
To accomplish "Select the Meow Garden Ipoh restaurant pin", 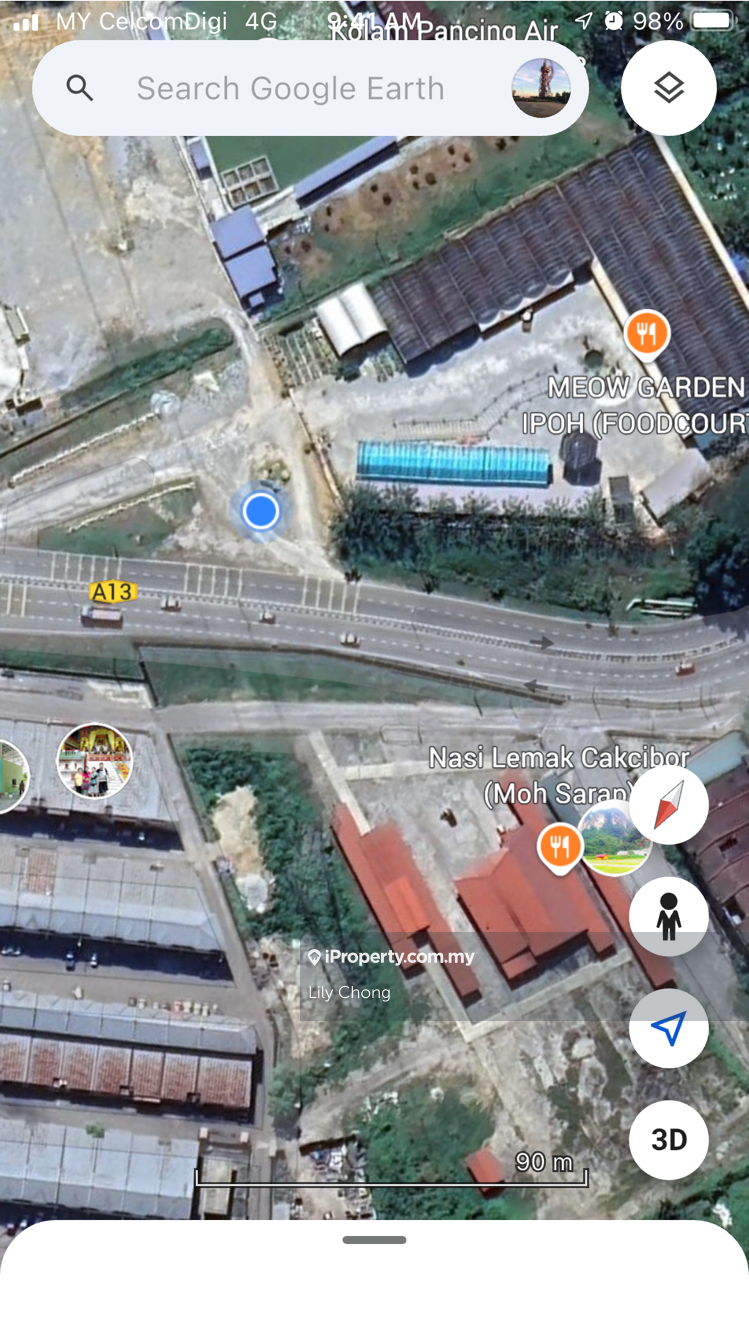I will pos(647,334).
